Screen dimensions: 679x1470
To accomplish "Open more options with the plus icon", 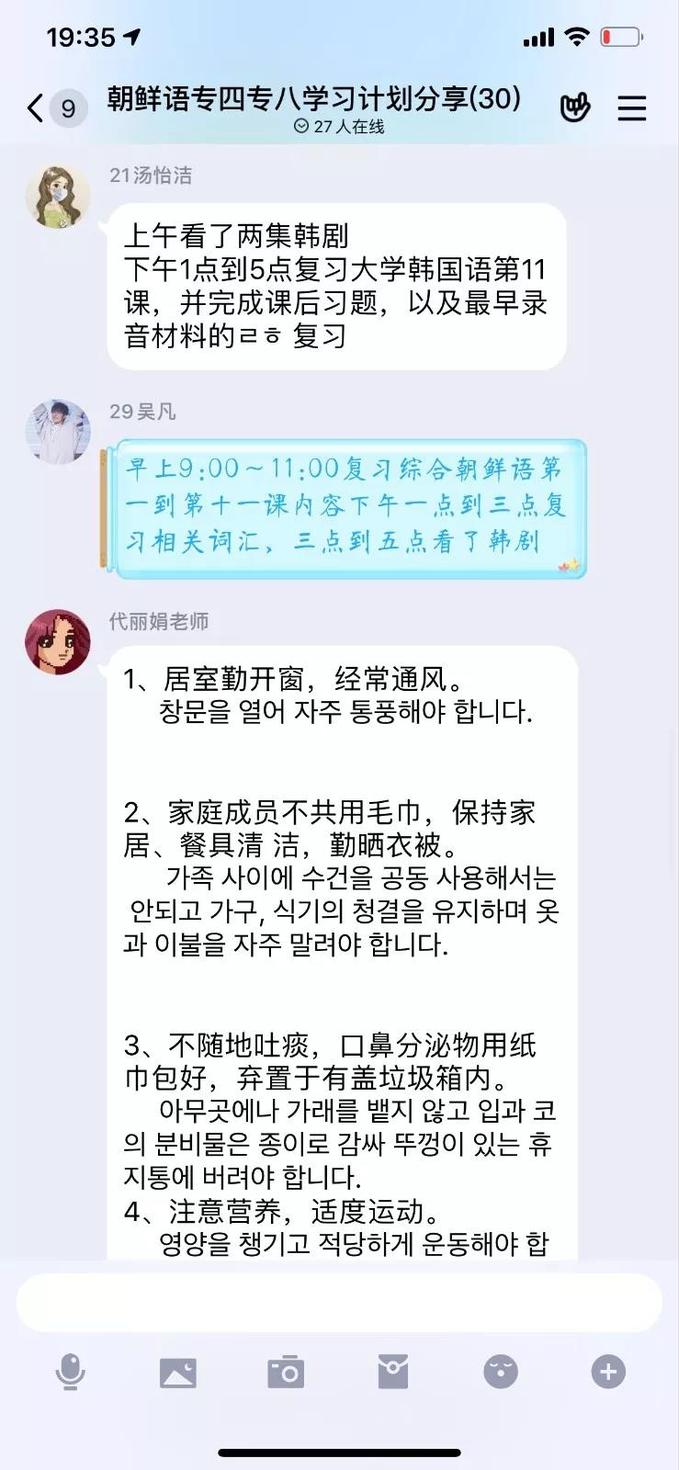I will tap(608, 1372).
